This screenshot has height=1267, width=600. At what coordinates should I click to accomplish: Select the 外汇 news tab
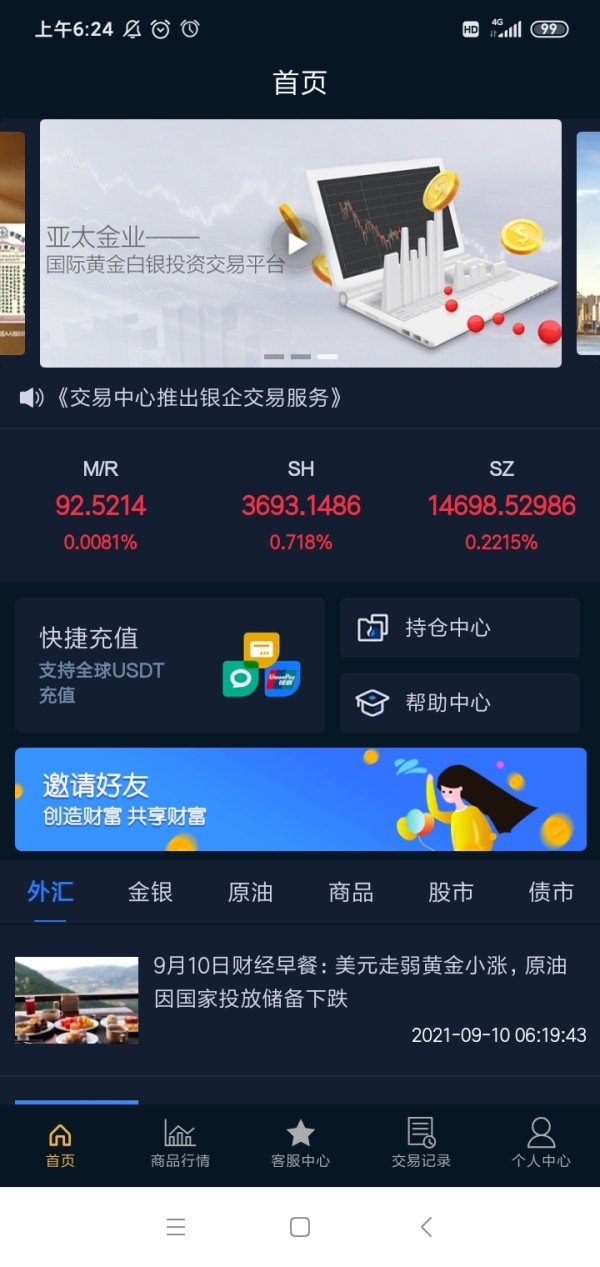coord(50,891)
